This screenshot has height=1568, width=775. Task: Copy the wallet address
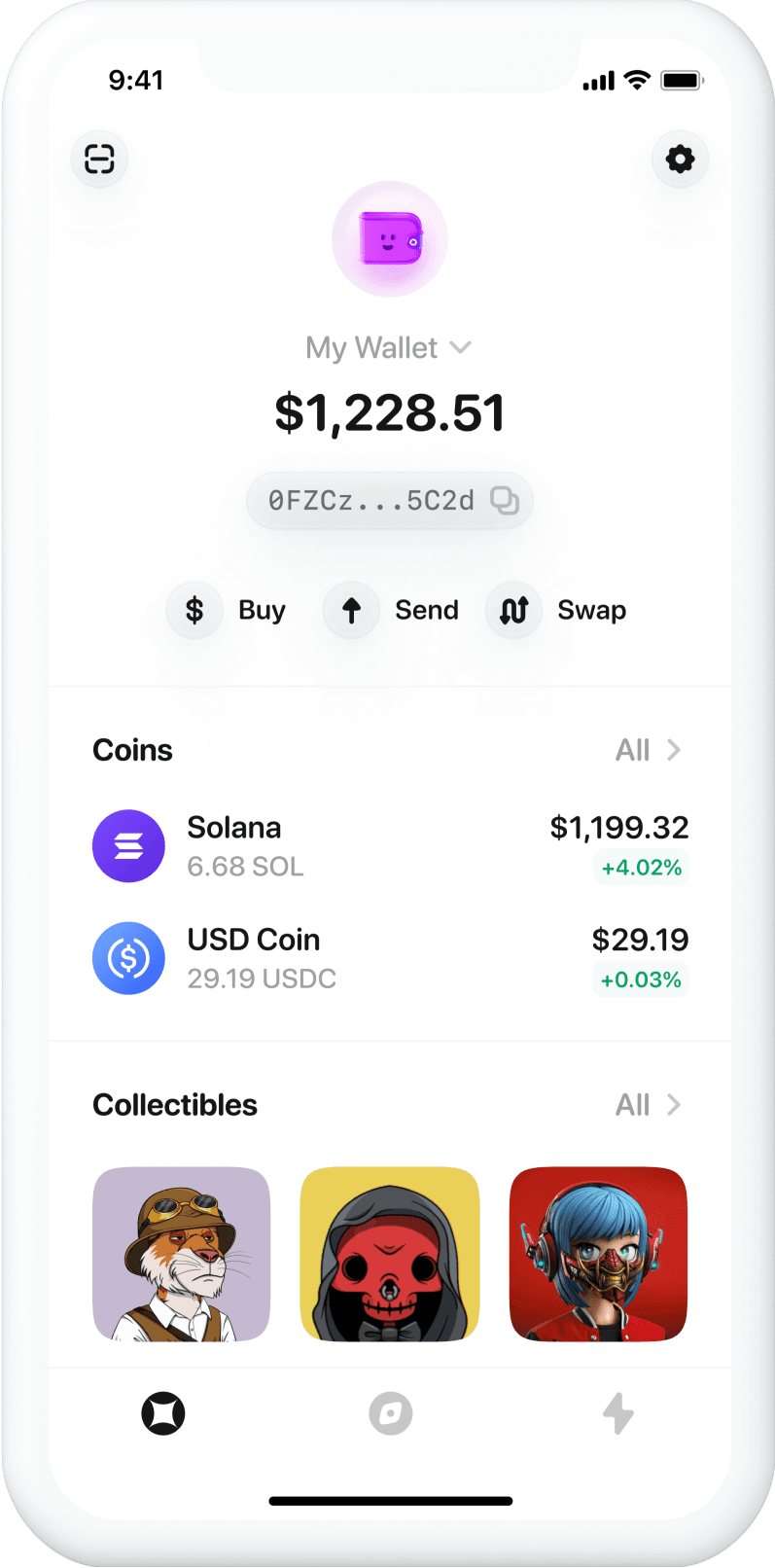[x=508, y=500]
